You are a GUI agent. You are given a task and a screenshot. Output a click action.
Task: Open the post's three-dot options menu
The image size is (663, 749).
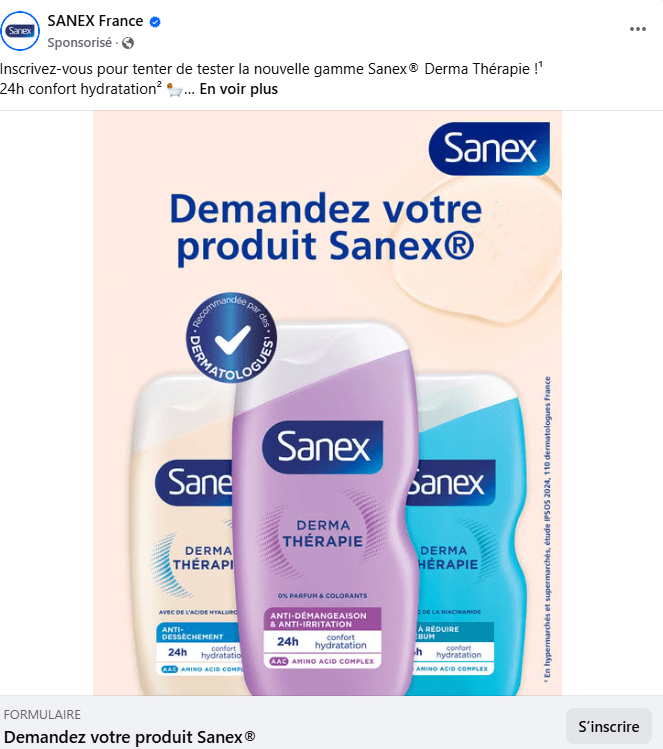click(x=638, y=29)
